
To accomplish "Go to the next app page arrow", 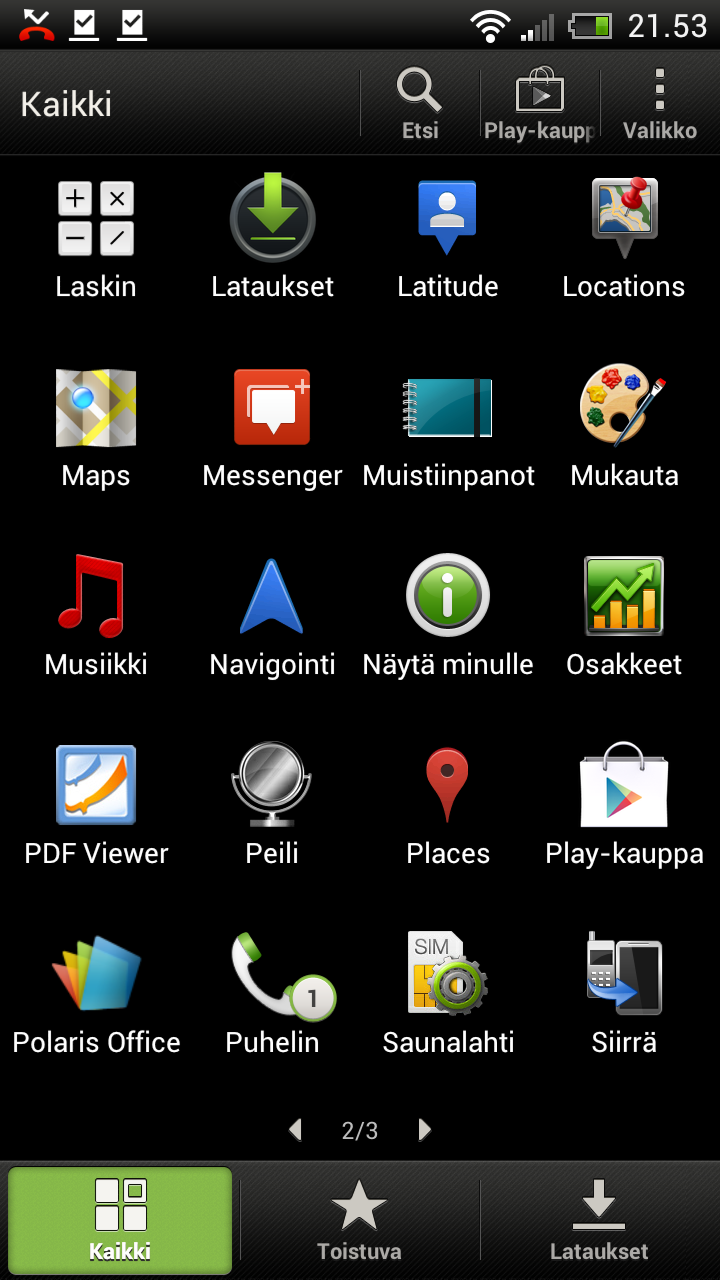I will click(x=425, y=1130).
